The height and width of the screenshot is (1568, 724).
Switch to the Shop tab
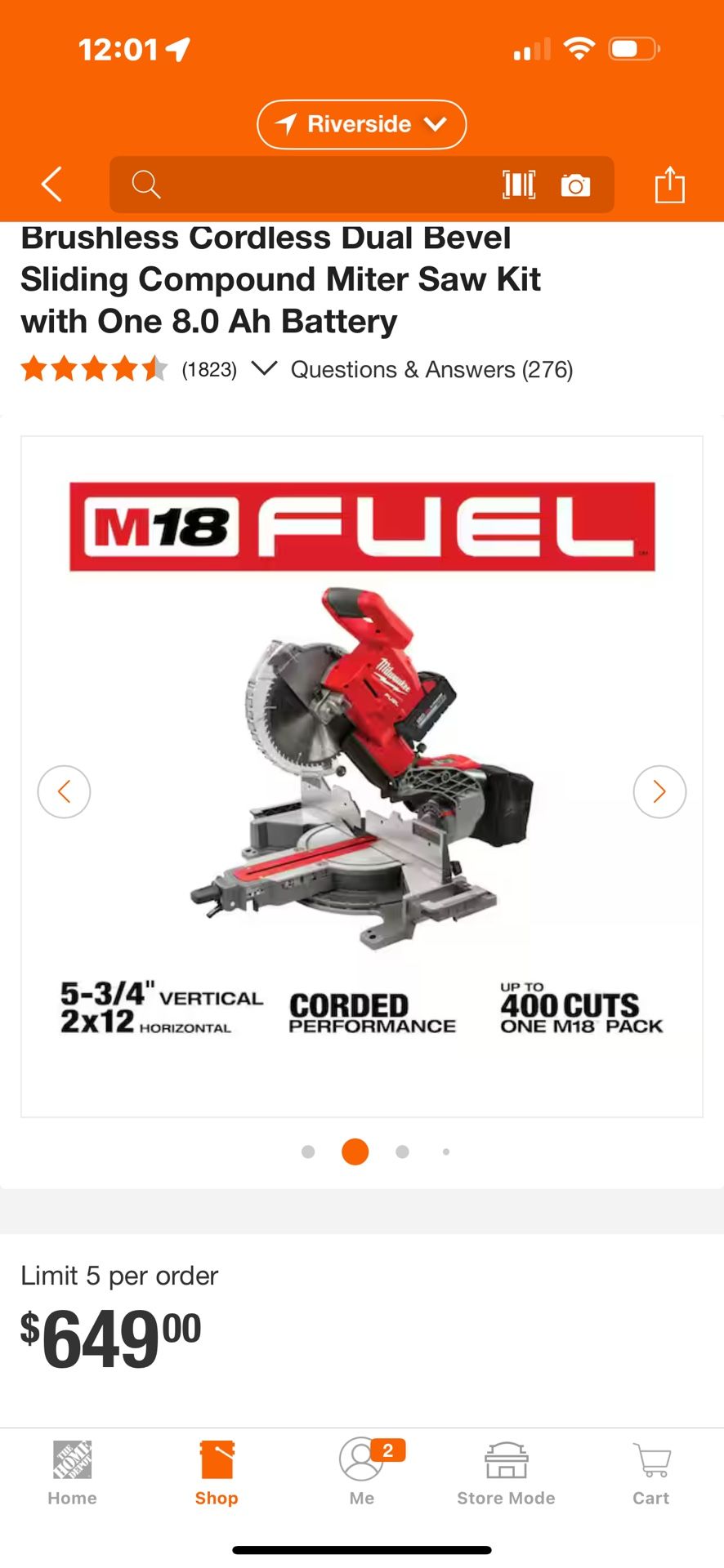click(217, 1473)
